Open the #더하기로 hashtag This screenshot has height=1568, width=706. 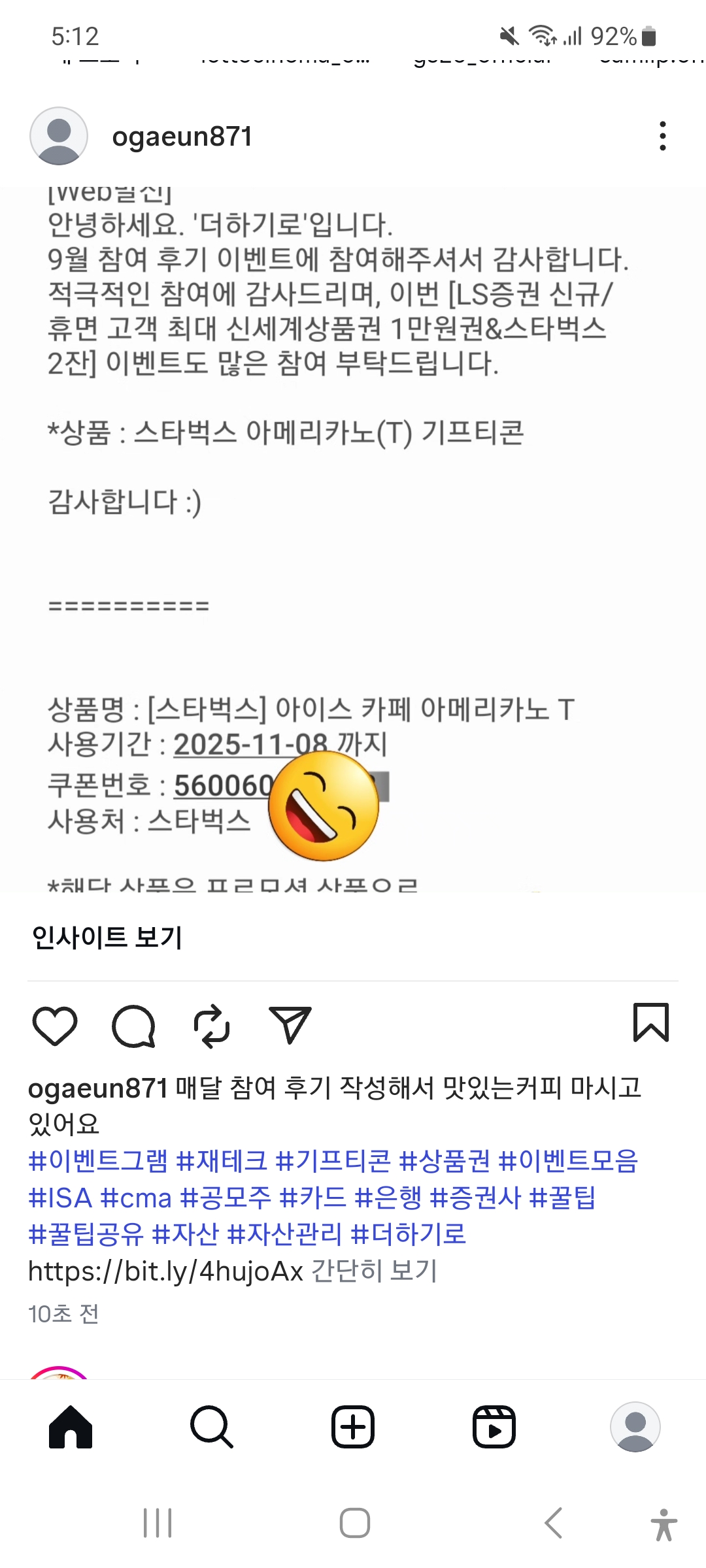click(408, 1234)
